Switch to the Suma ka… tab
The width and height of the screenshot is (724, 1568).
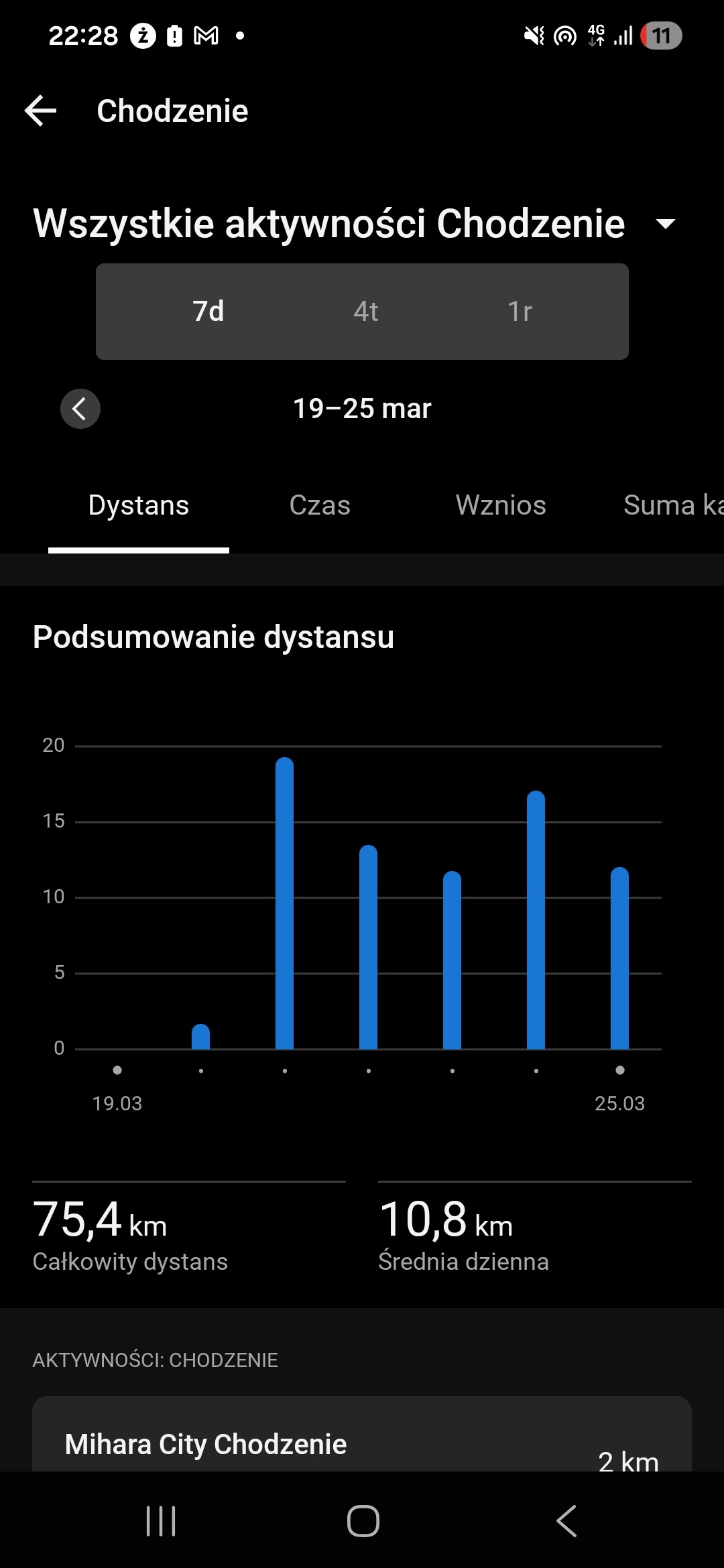click(x=670, y=505)
